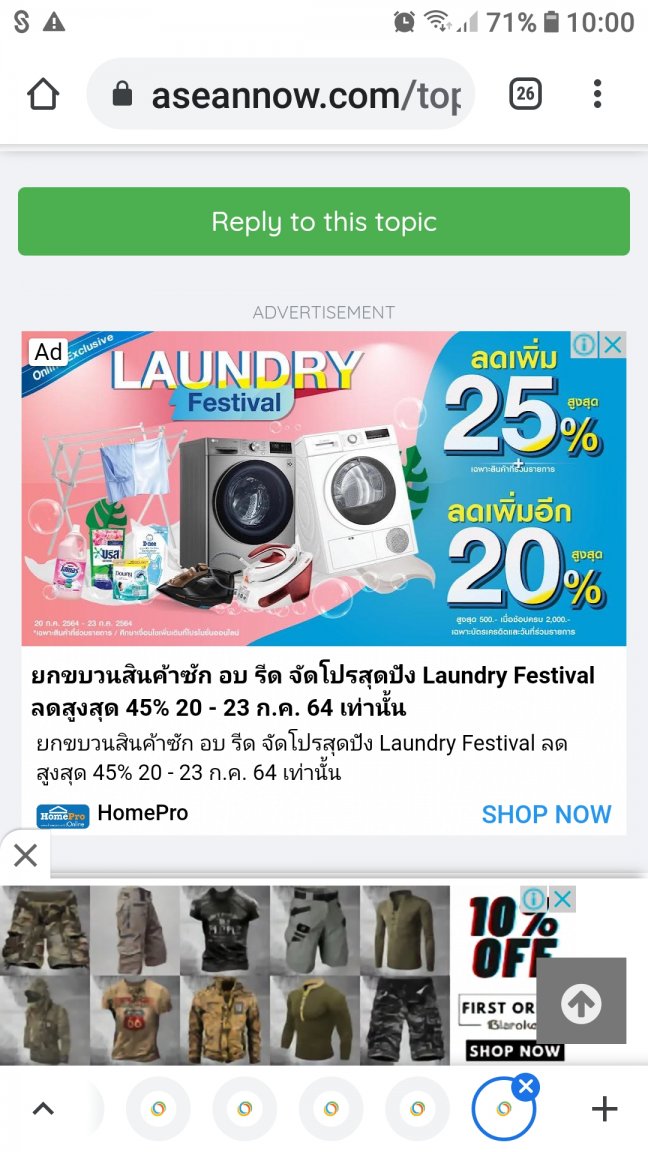Open the tab switcher showing 26
This screenshot has height=1152, width=648.
pyautogui.click(x=525, y=94)
